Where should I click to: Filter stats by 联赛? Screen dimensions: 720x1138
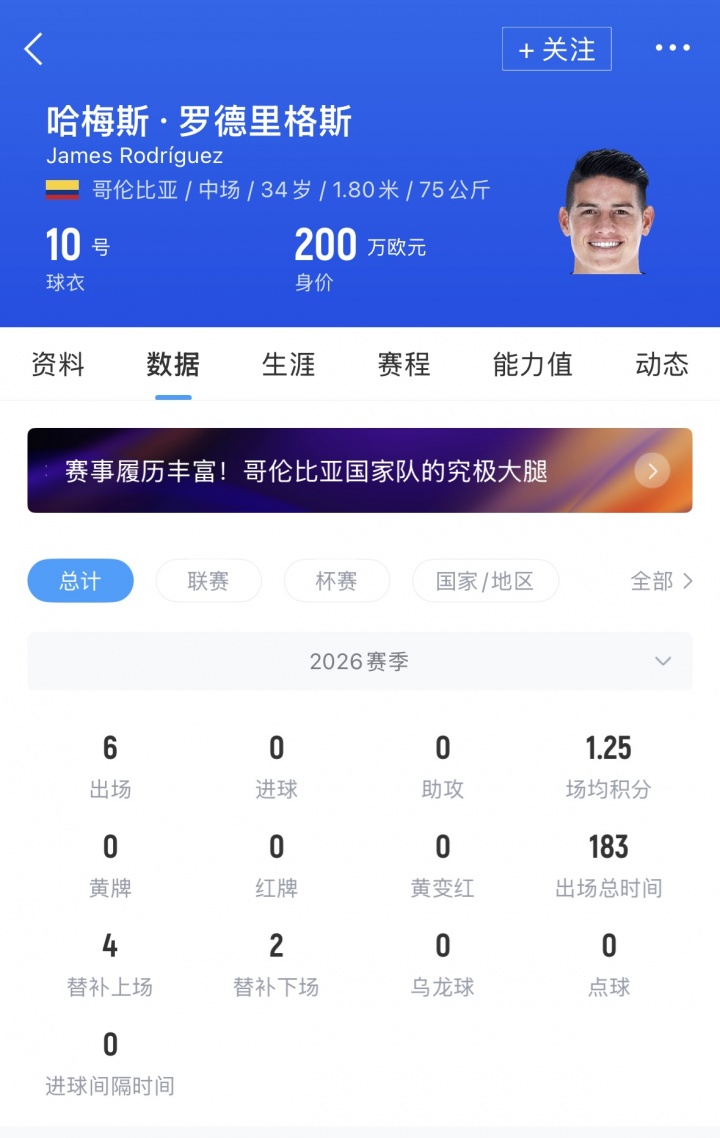pyautogui.click(x=208, y=581)
